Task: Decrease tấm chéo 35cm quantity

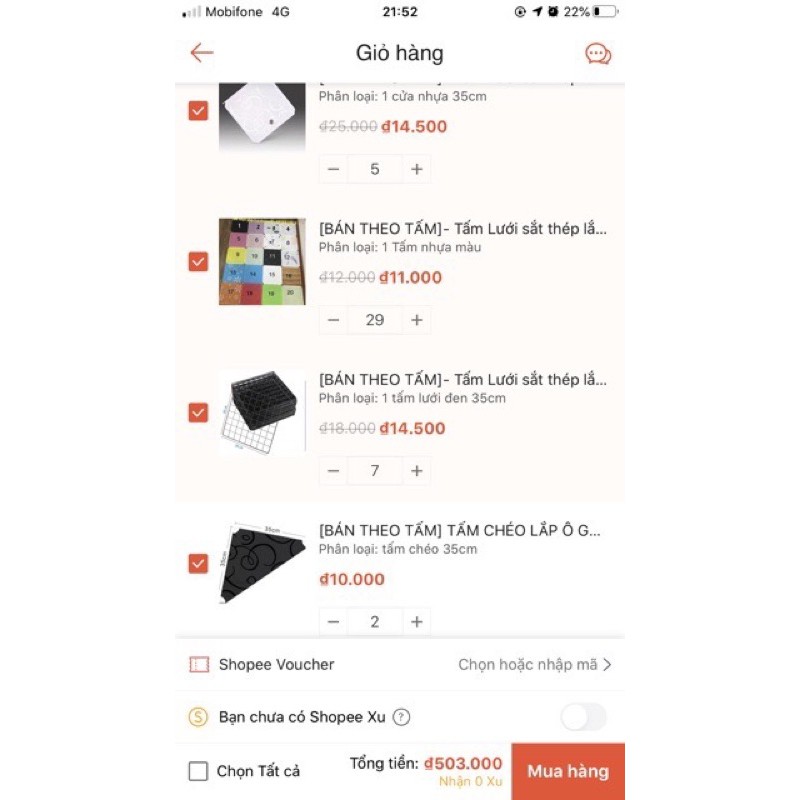Action: pos(333,622)
